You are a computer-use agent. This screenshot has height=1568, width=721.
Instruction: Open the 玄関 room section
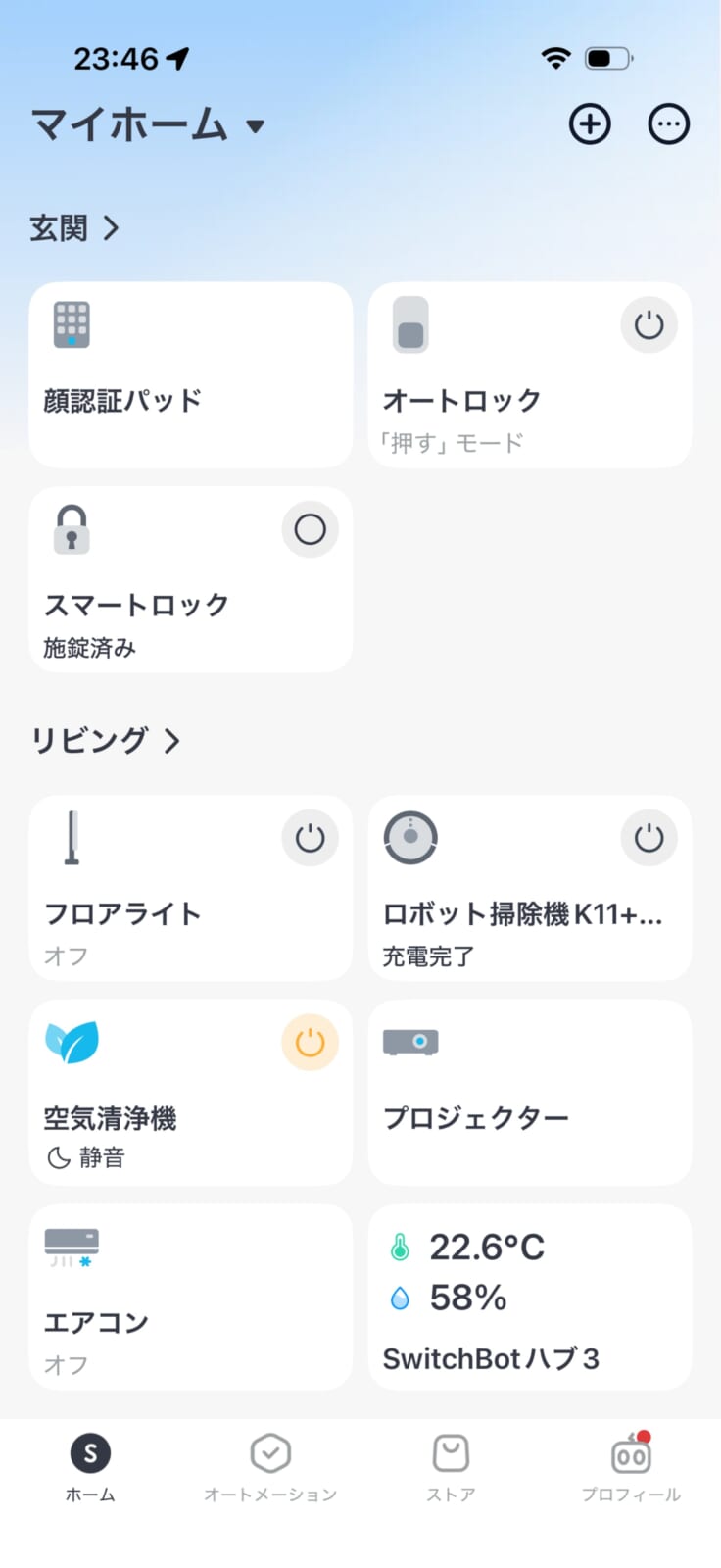pos(74,228)
